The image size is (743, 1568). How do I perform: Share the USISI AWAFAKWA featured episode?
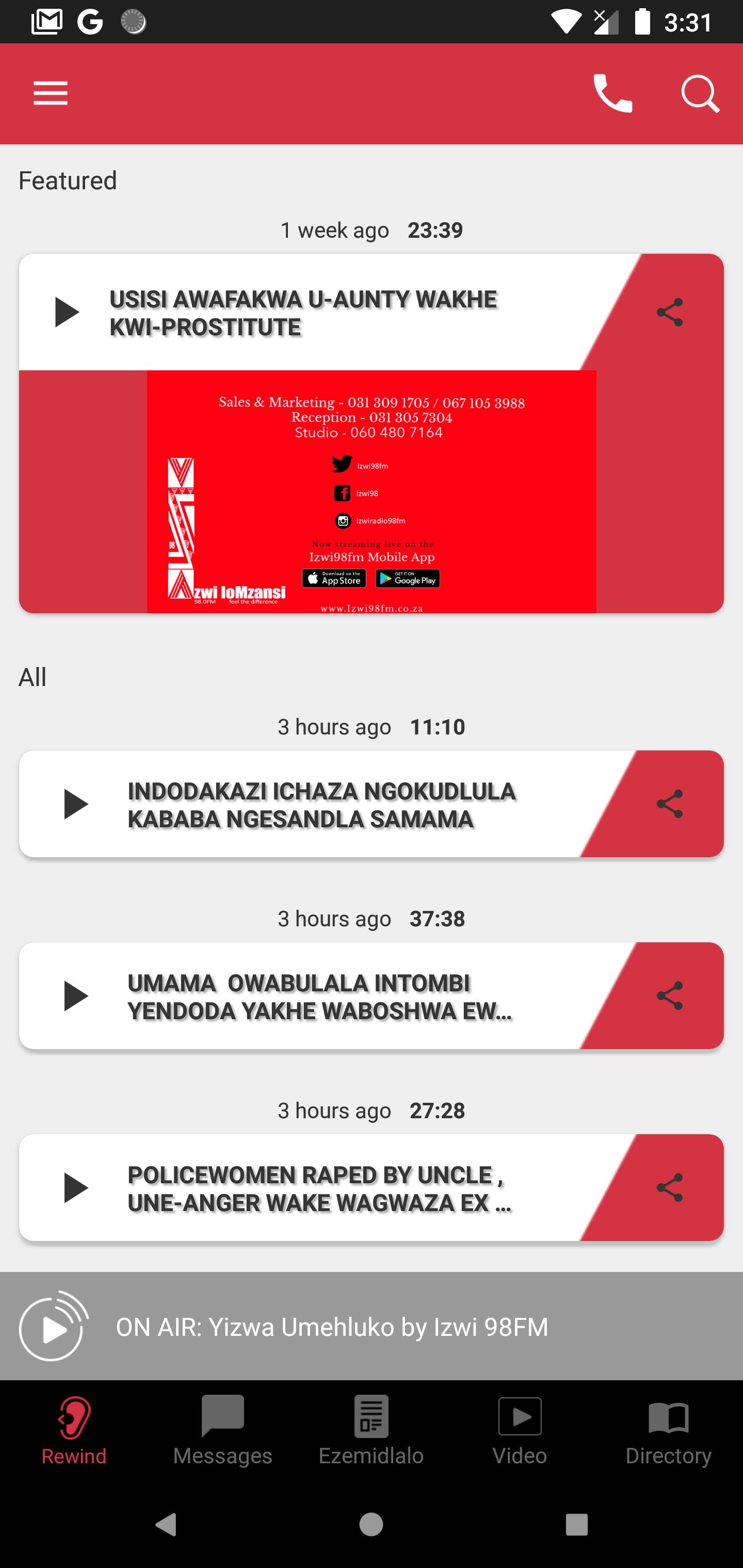[x=669, y=312]
